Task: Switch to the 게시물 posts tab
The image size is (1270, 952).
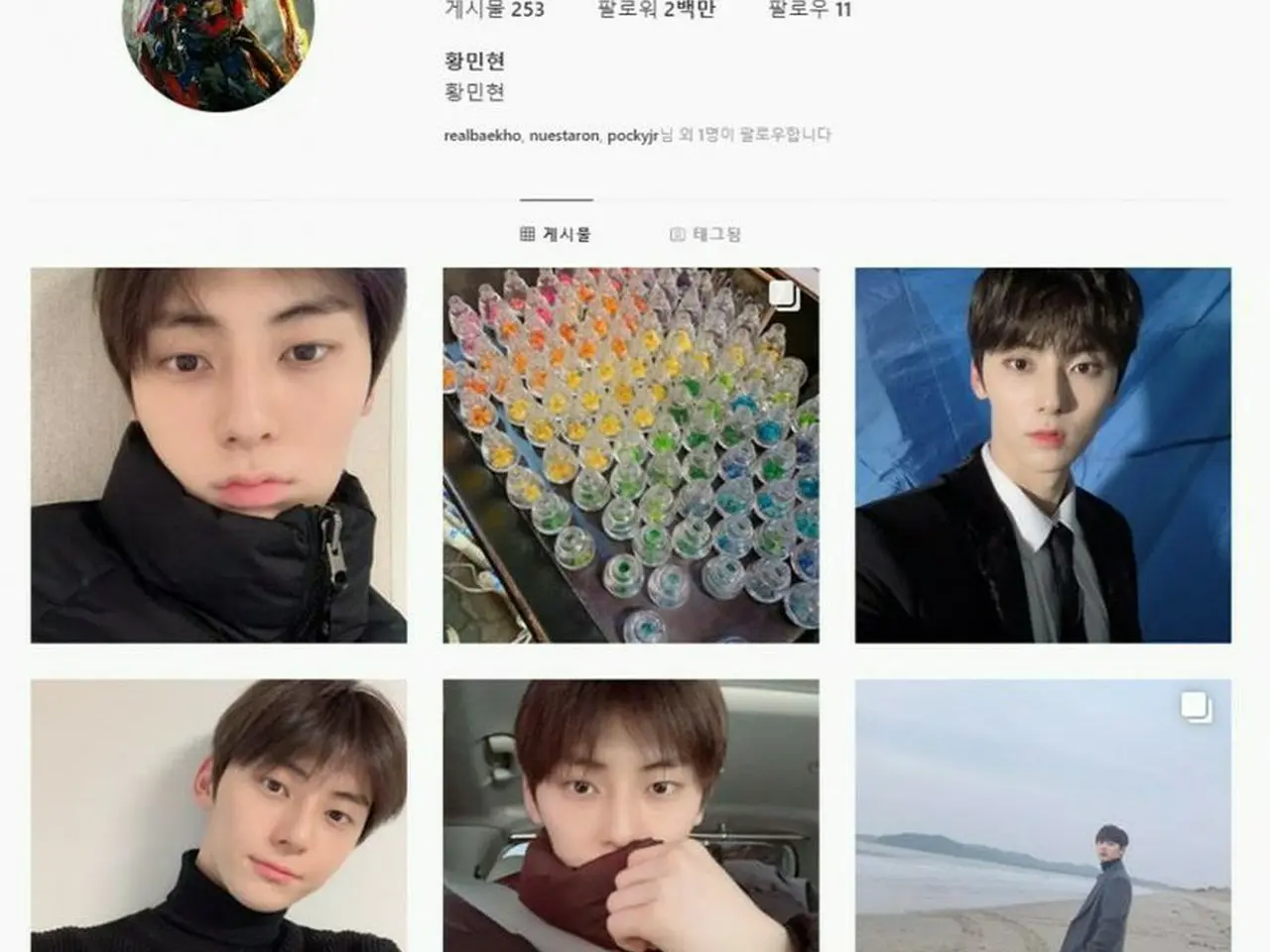Action: (556, 234)
